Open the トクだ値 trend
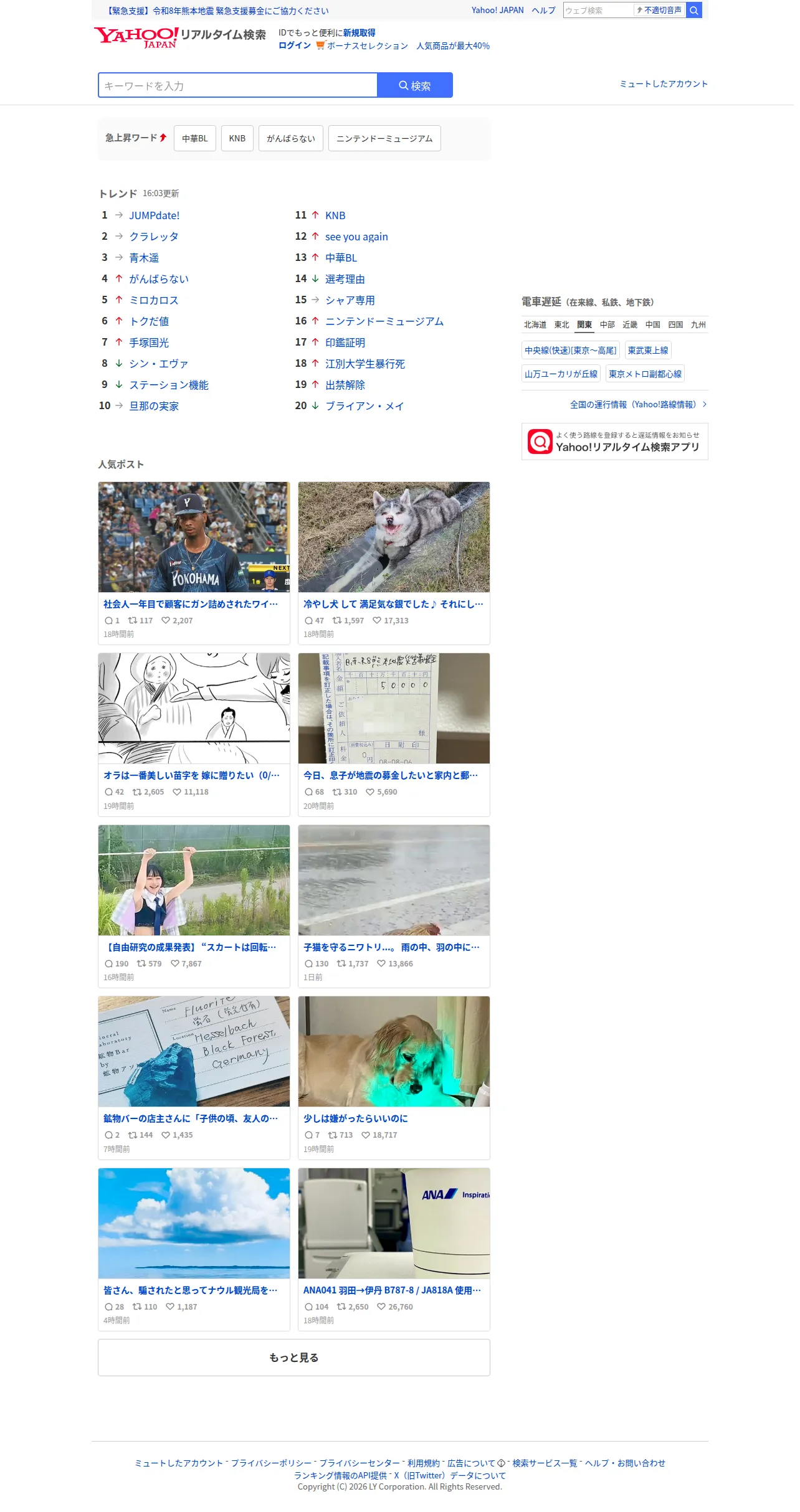The width and height of the screenshot is (800, 1512). pyautogui.click(x=149, y=321)
